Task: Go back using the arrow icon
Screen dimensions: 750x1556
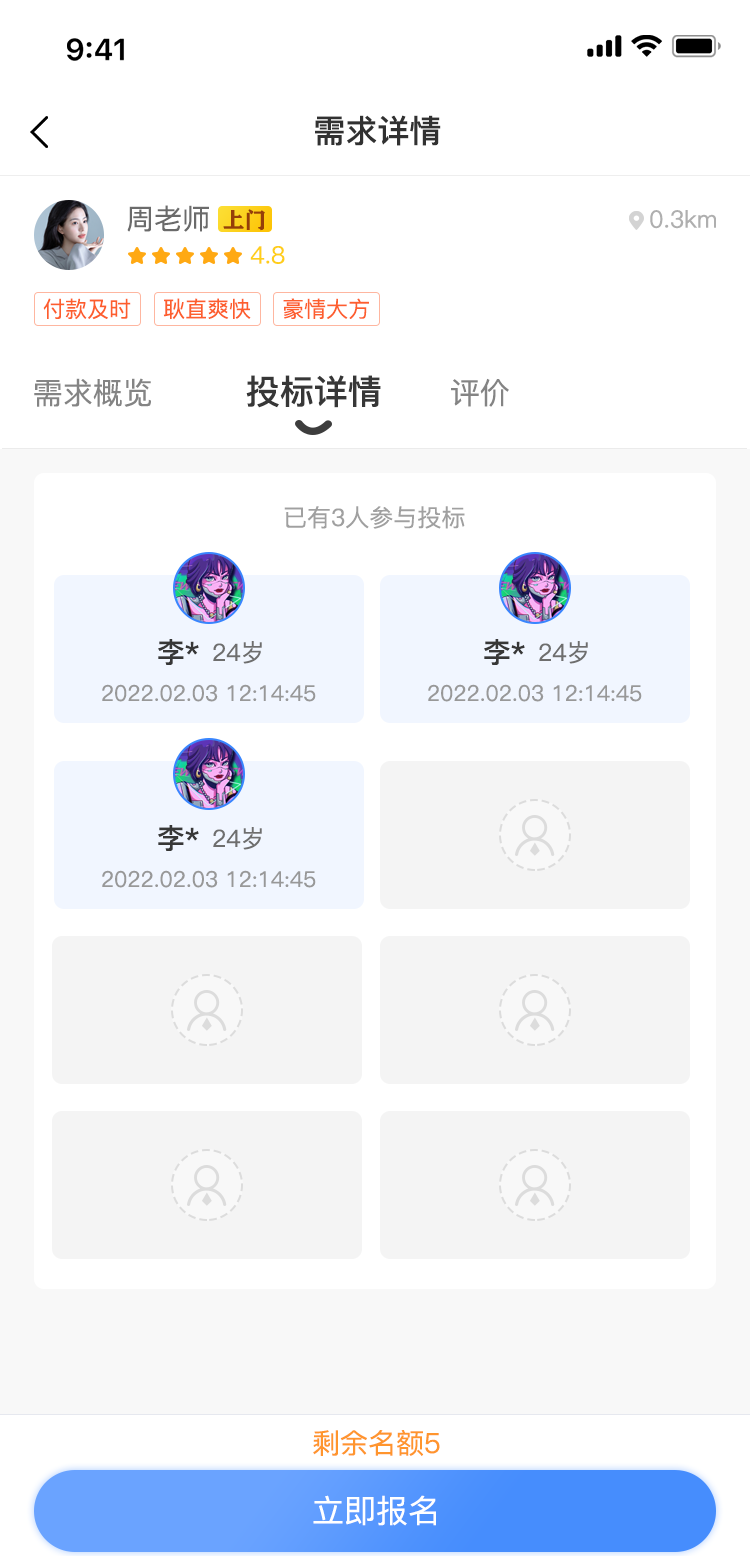Action: pos(40,132)
